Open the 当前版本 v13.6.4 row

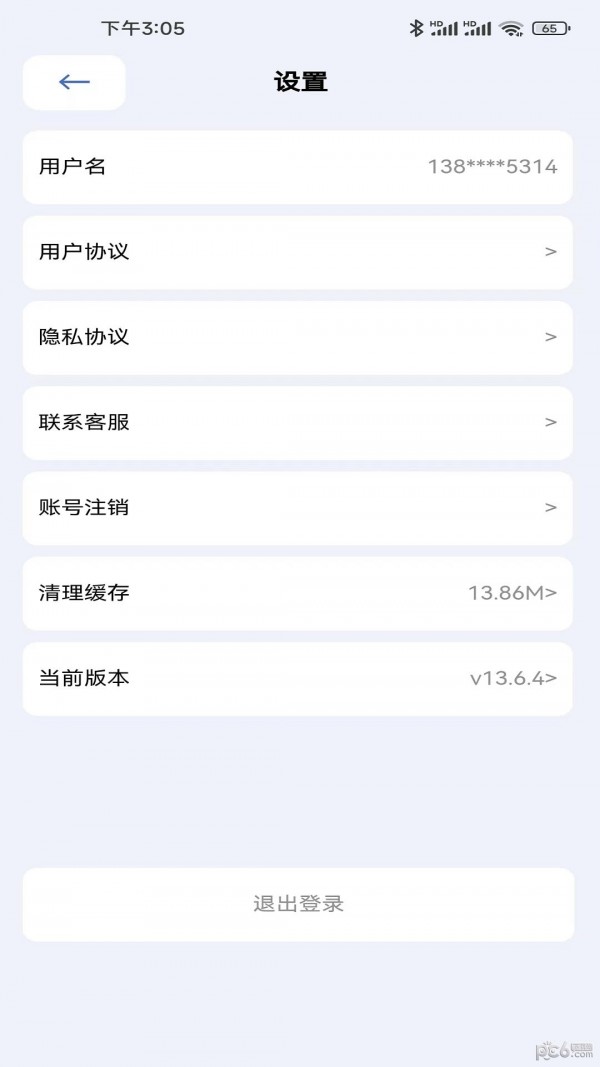coord(297,678)
